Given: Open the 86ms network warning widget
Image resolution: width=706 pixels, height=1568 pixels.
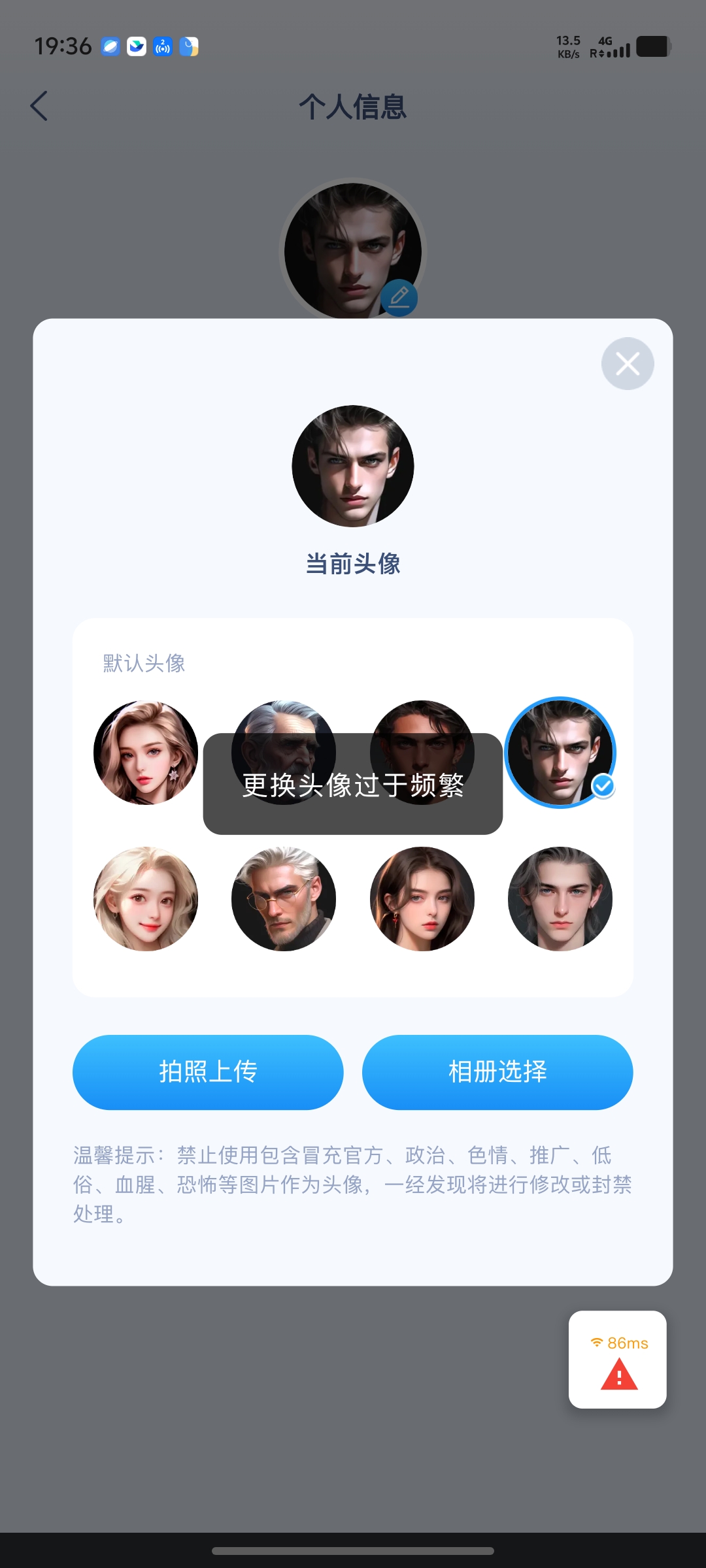Looking at the screenshot, I should tap(618, 1360).
